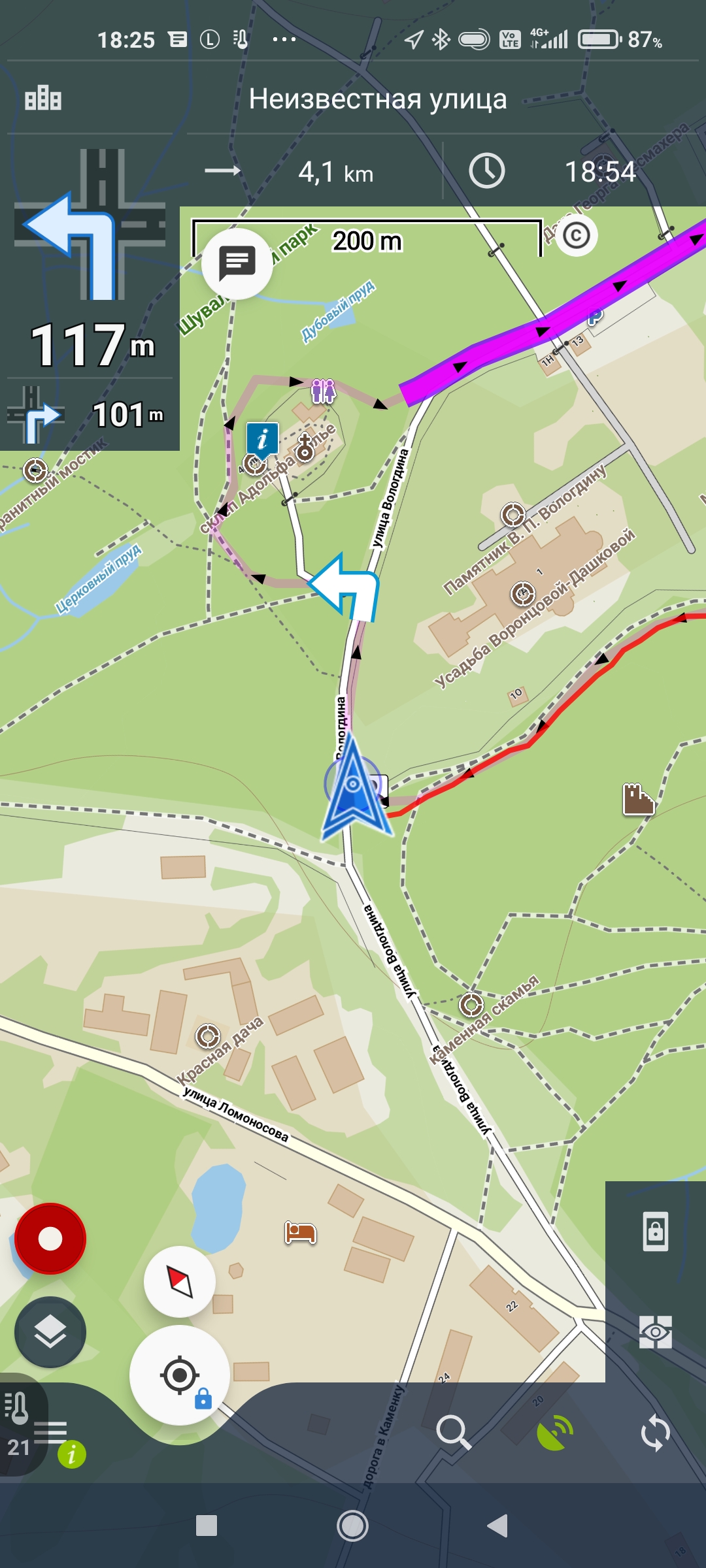
Task: Tap the copyright info button
Action: 576,235
